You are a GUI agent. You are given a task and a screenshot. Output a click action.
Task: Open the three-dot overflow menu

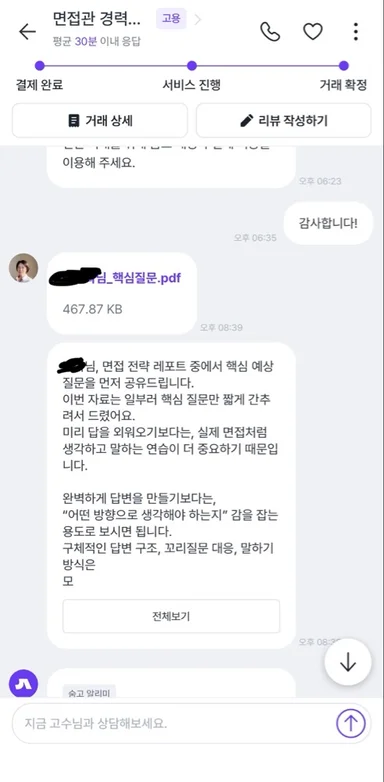pyautogui.click(x=355, y=31)
